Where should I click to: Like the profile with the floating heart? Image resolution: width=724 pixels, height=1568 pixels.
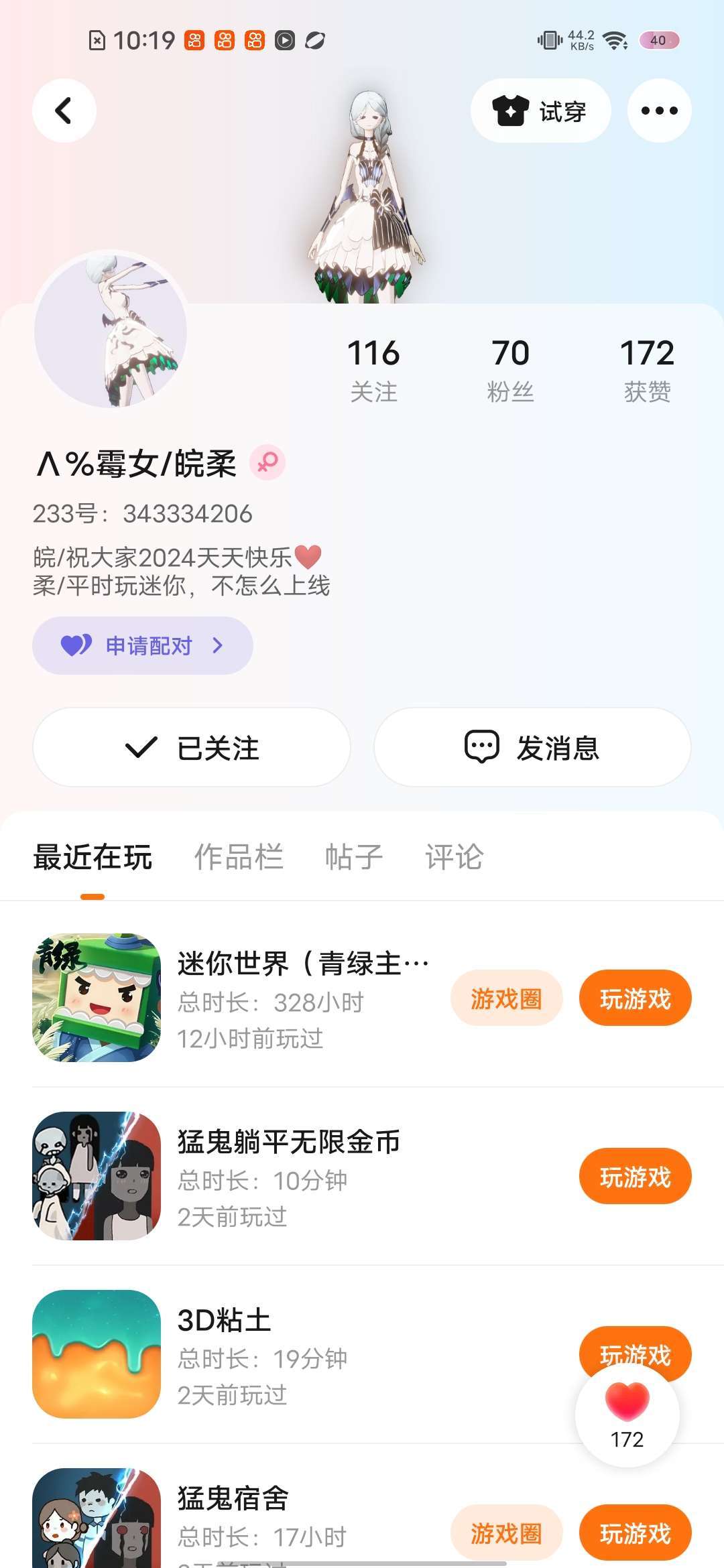(627, 1413)
